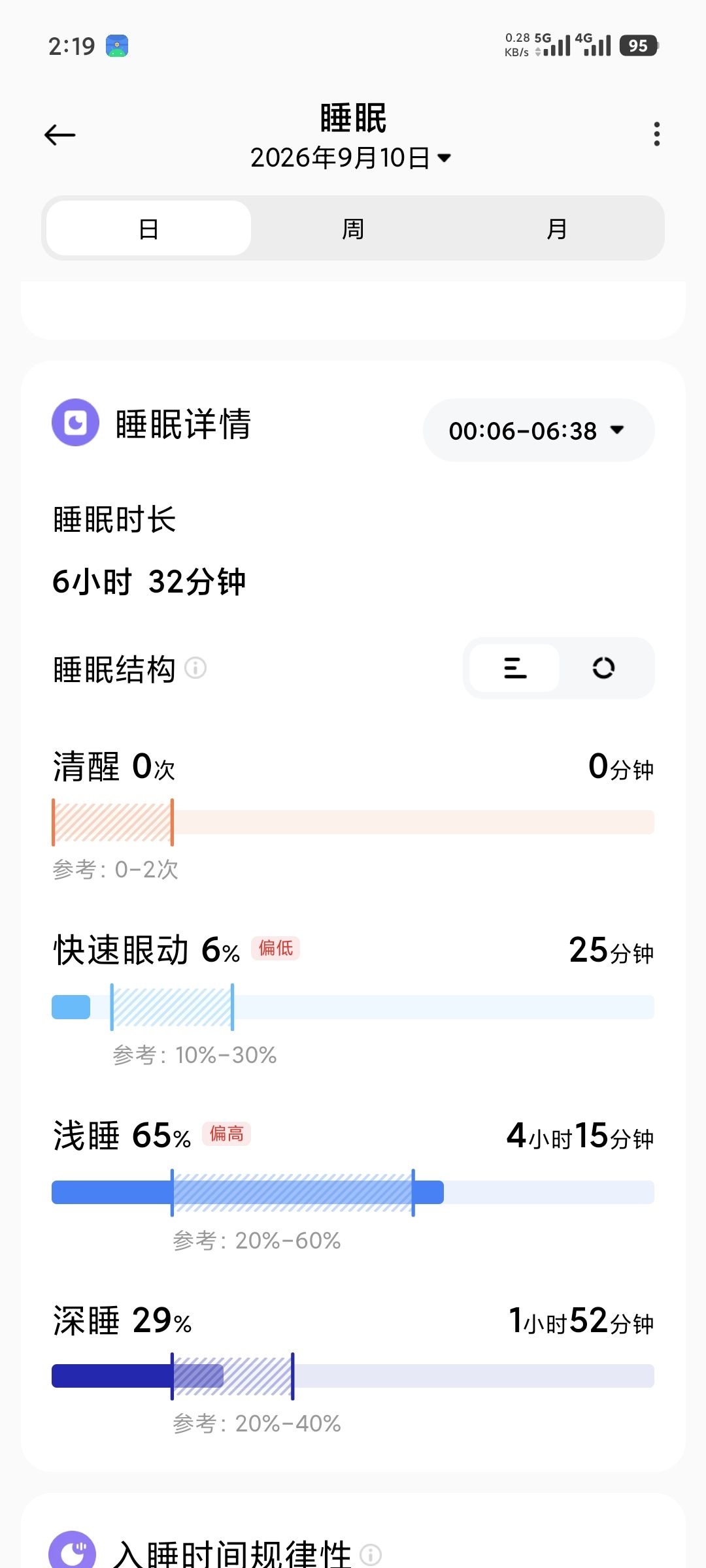Tap the info icon beside 睡眠结构

[195, 668]
